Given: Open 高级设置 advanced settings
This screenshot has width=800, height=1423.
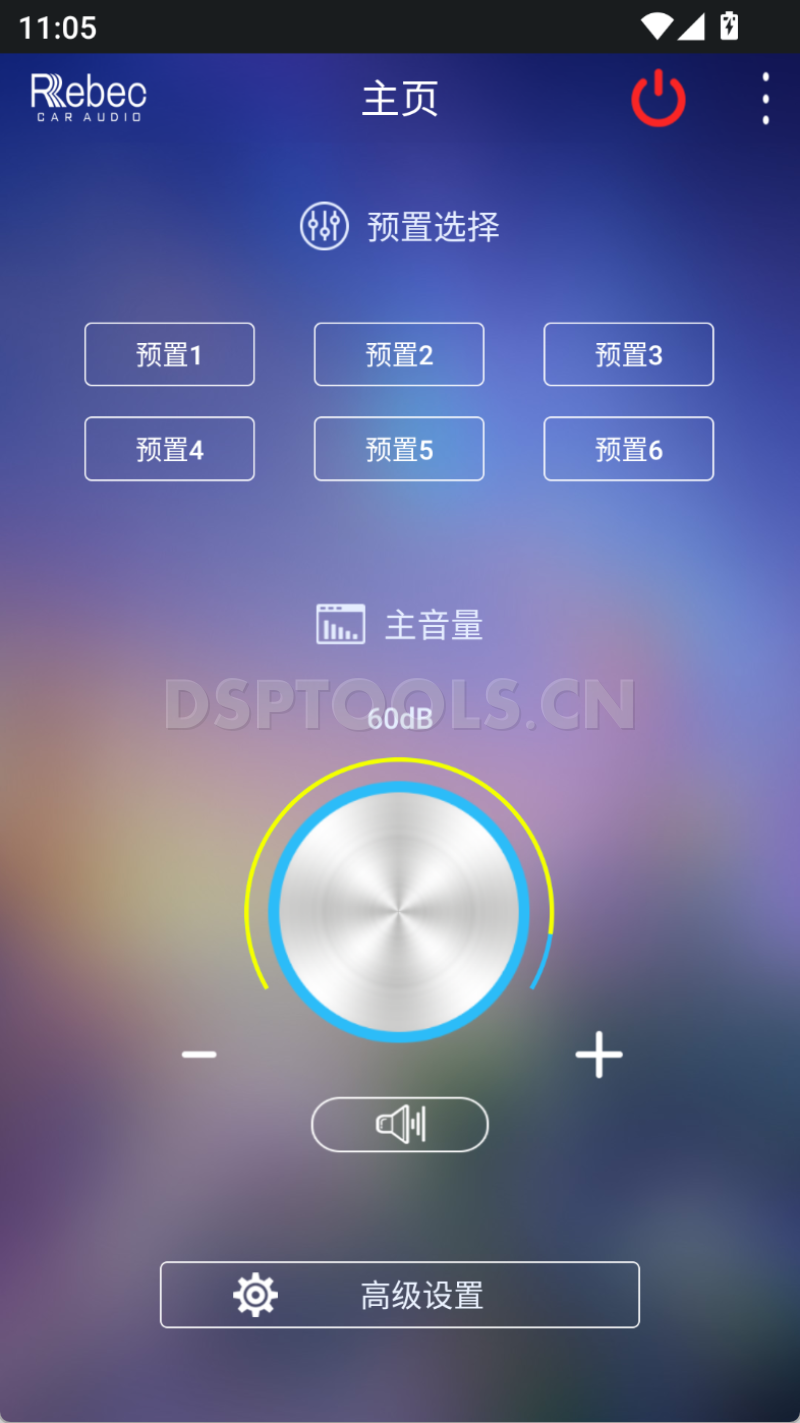Looking at the screenshot, I should point(399,1293).
